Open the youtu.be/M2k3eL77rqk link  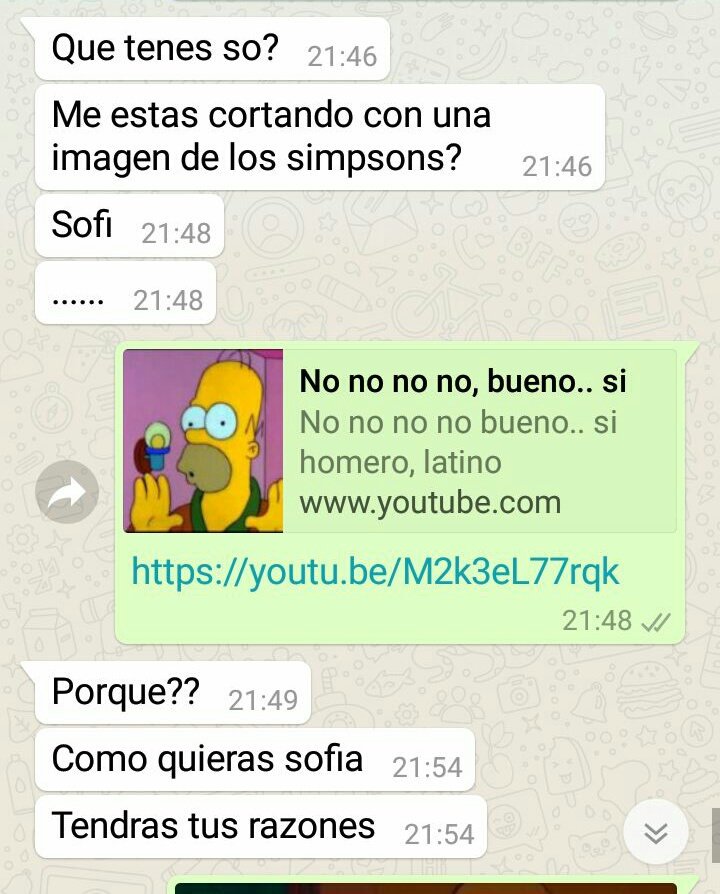[x=375, y=572]
